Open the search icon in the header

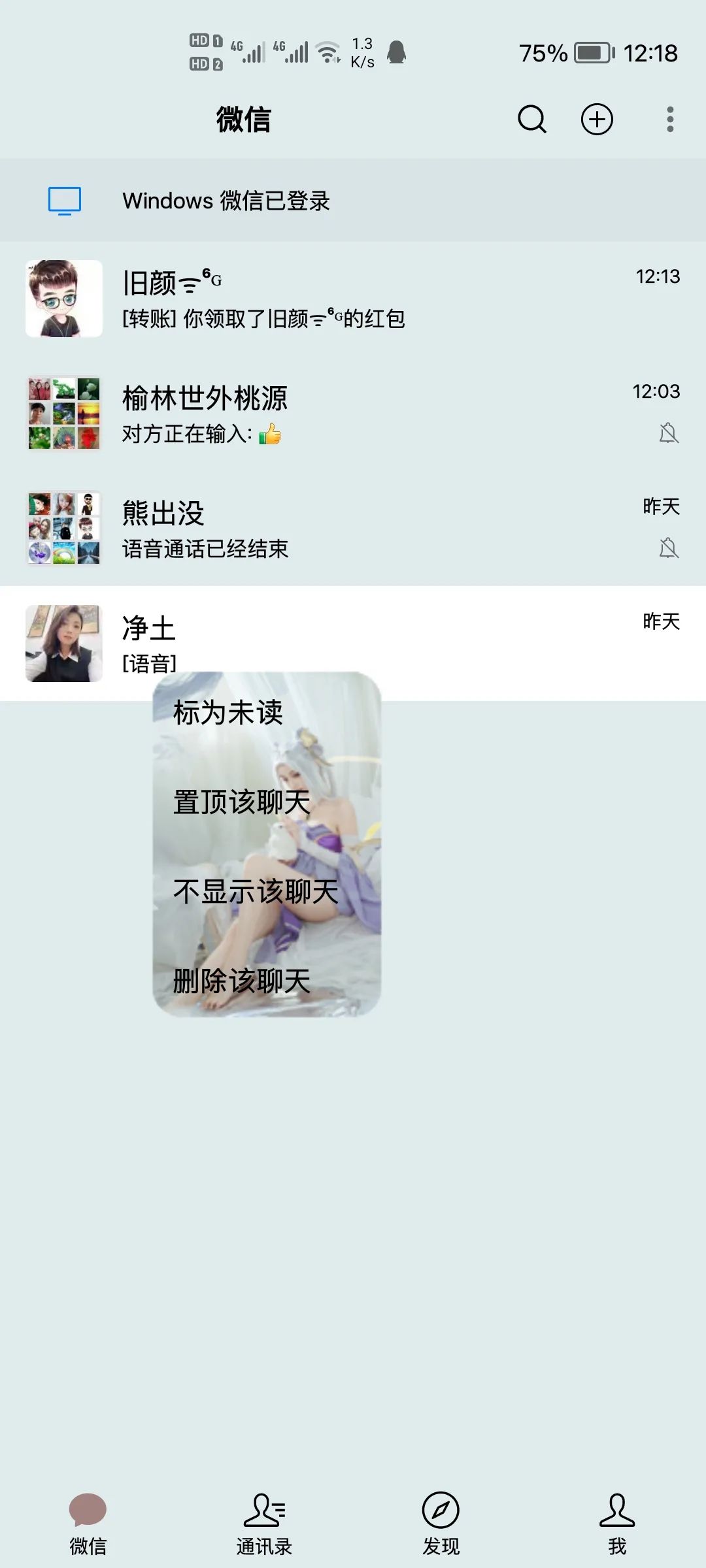(x=531, y=120)
